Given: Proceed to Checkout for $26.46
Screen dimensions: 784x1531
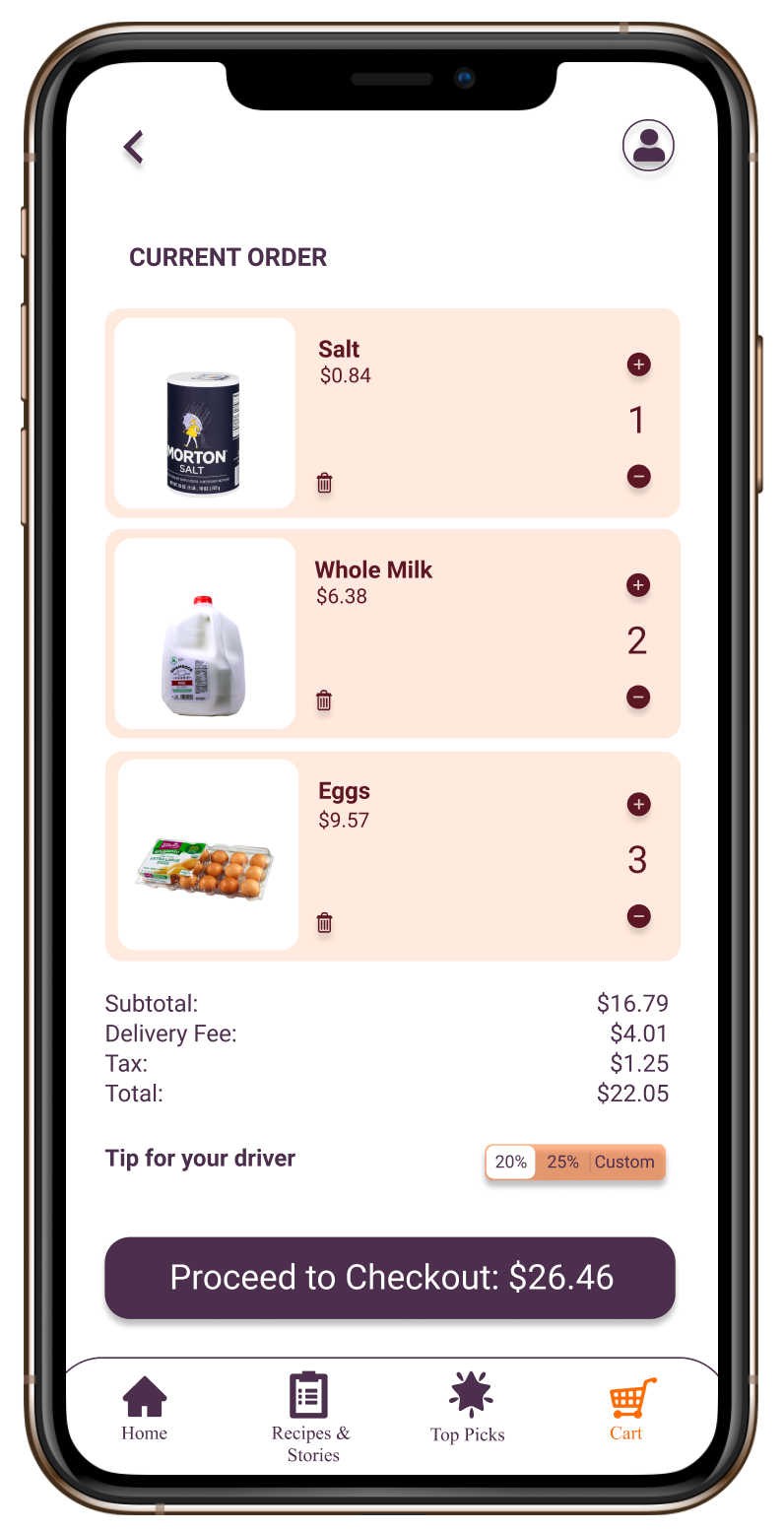Looking at the screenshot, I should coord(390,1278).
